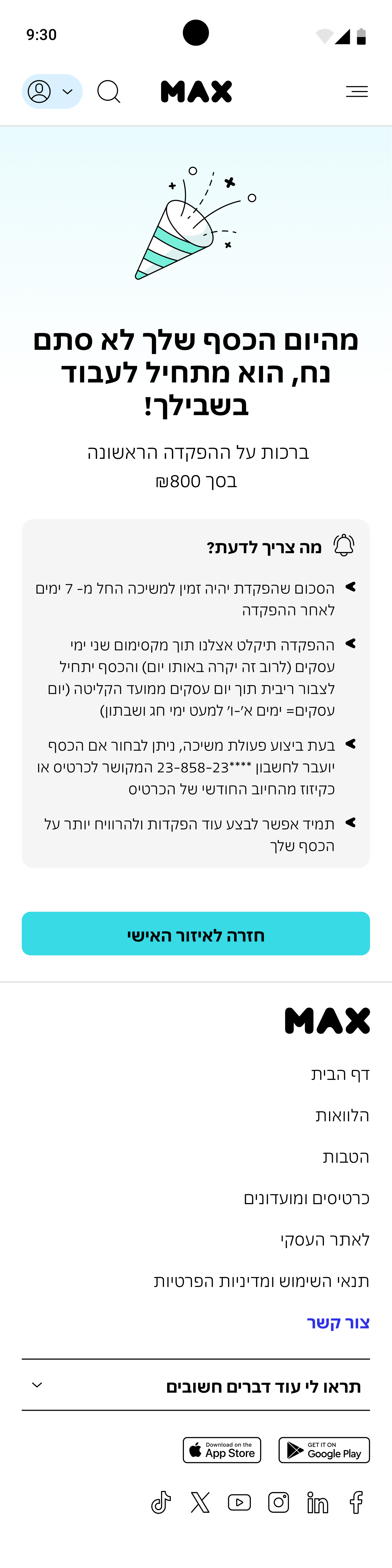Open the LinkedIn icon
The width and height of the screenshot is (392, 1568).
pos(317,1502)
